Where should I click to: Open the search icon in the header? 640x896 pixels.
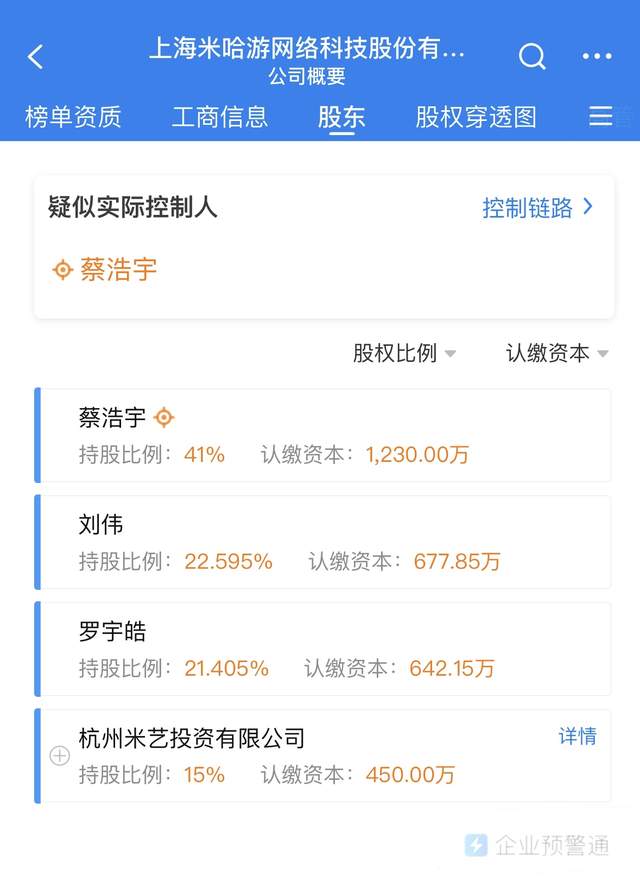pos(532,57)
